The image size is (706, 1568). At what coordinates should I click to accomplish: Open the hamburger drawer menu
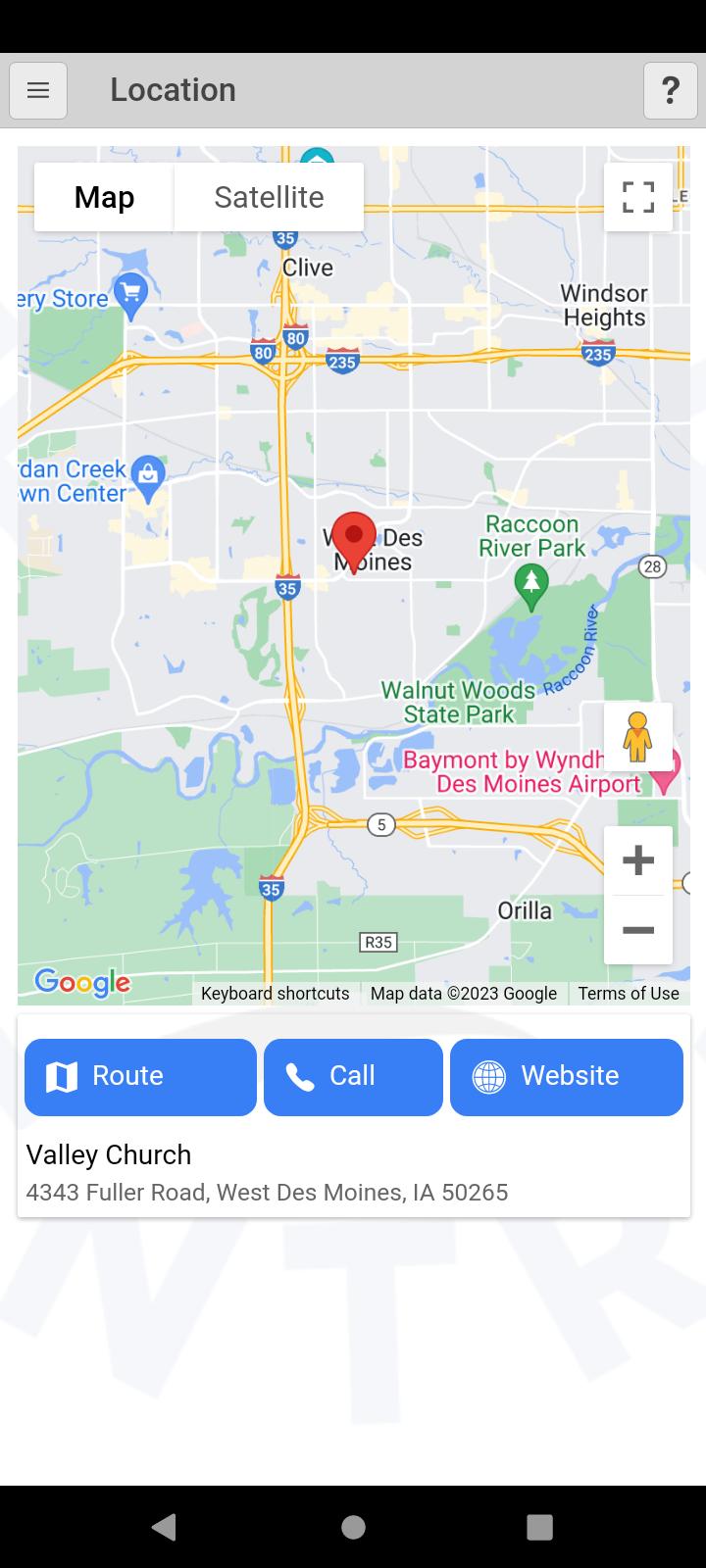pos(38,90)
